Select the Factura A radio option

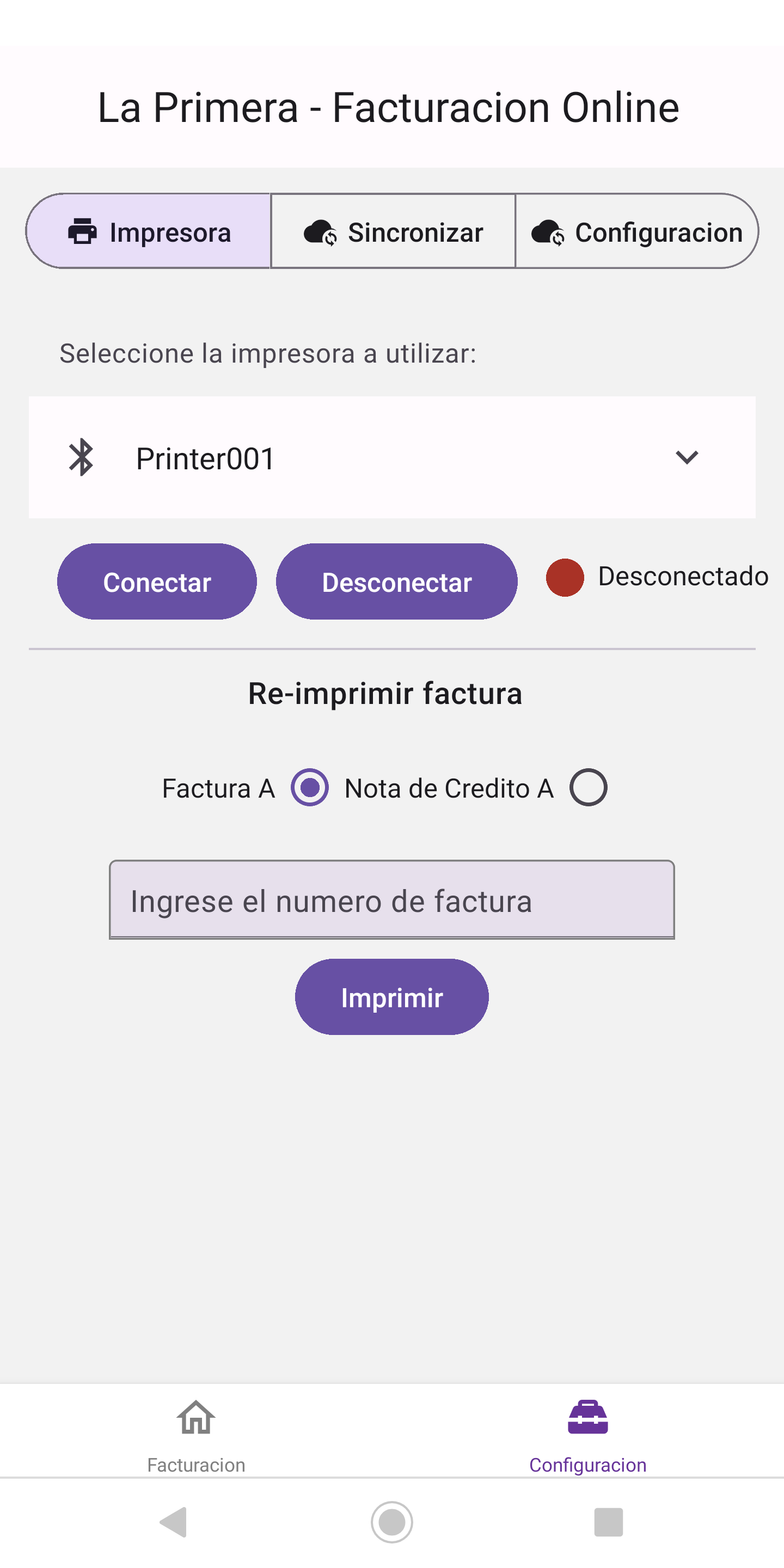(x=310, y=788)
